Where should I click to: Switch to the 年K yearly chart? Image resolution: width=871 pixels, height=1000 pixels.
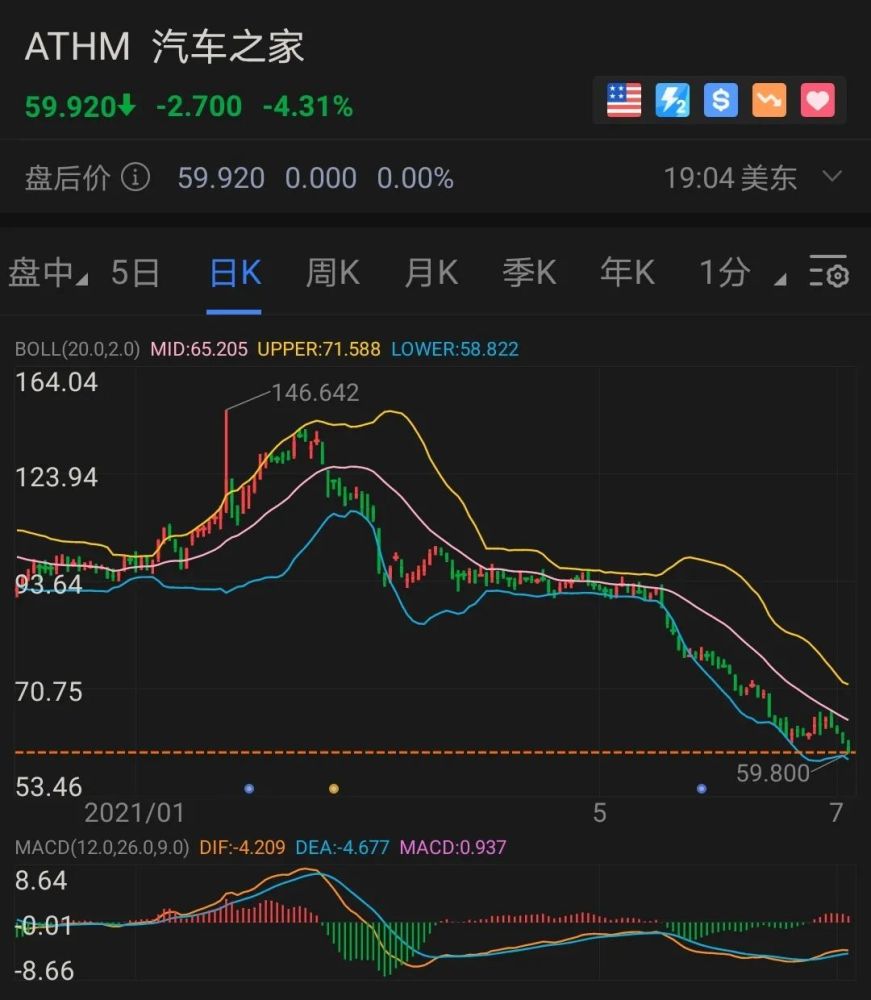627,272
